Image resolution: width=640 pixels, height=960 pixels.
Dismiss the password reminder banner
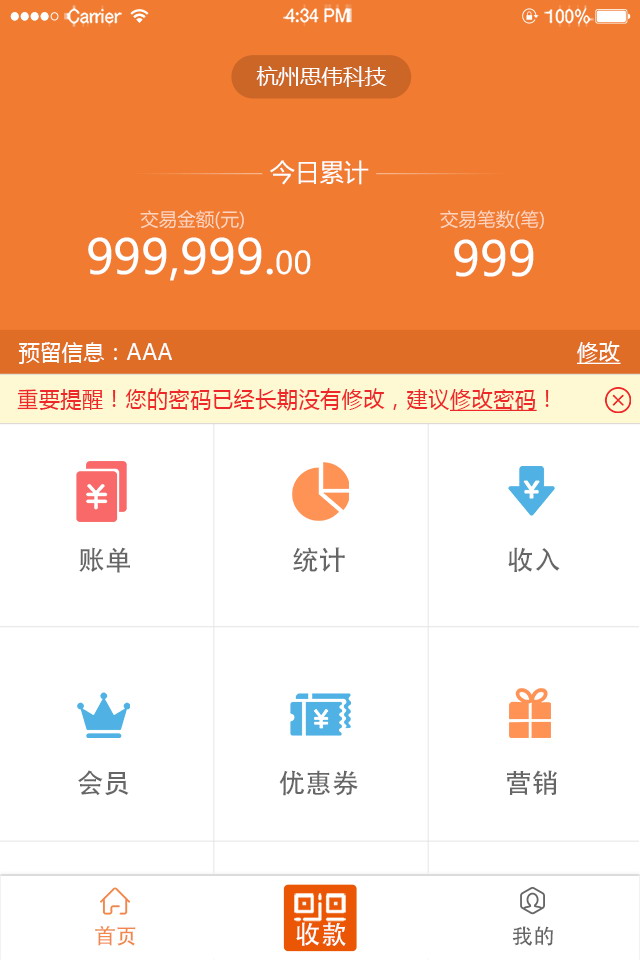(618, 400)
